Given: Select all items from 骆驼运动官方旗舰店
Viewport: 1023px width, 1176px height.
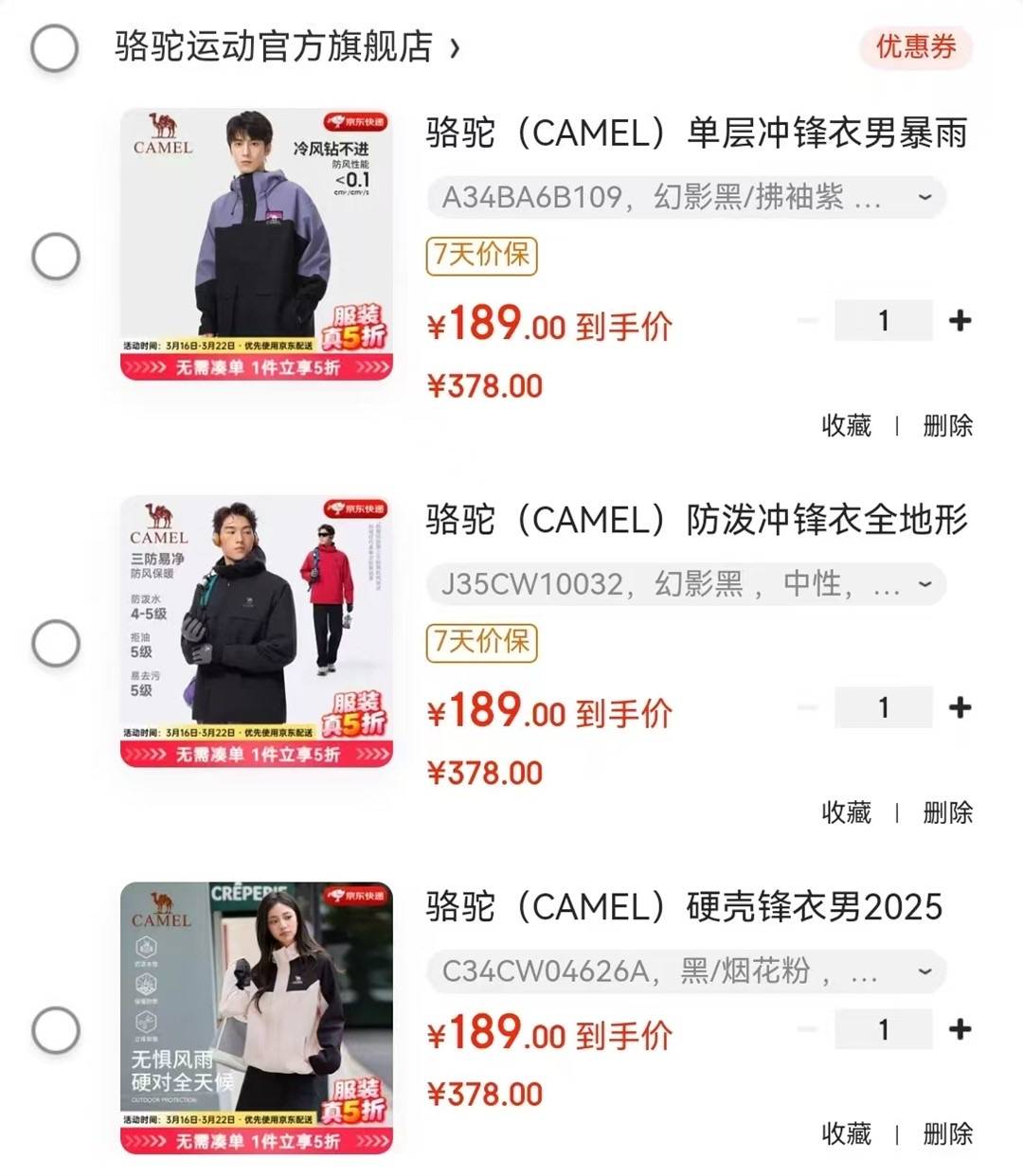Looking at the screenshot, I should click(54, 47).
